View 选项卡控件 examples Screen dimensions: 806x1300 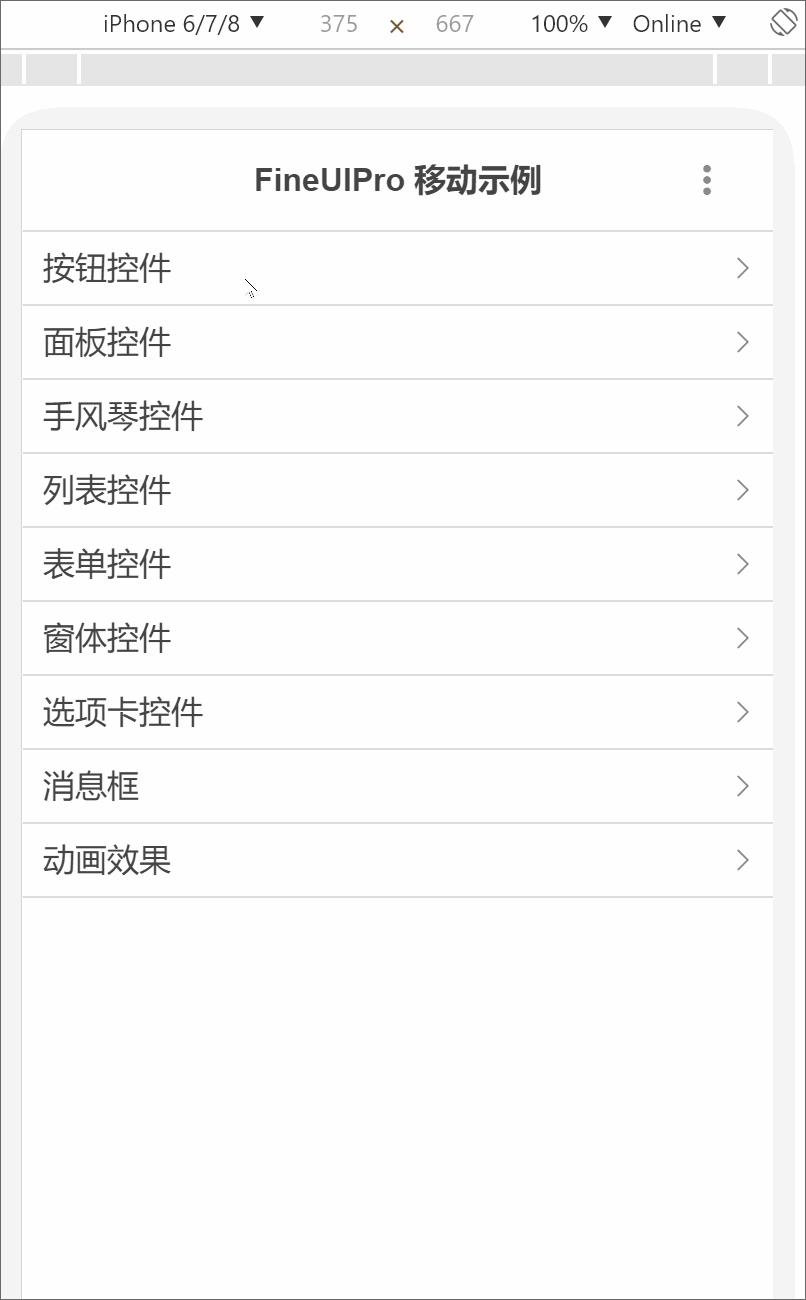pyautogui.click(x=397, y=712)
